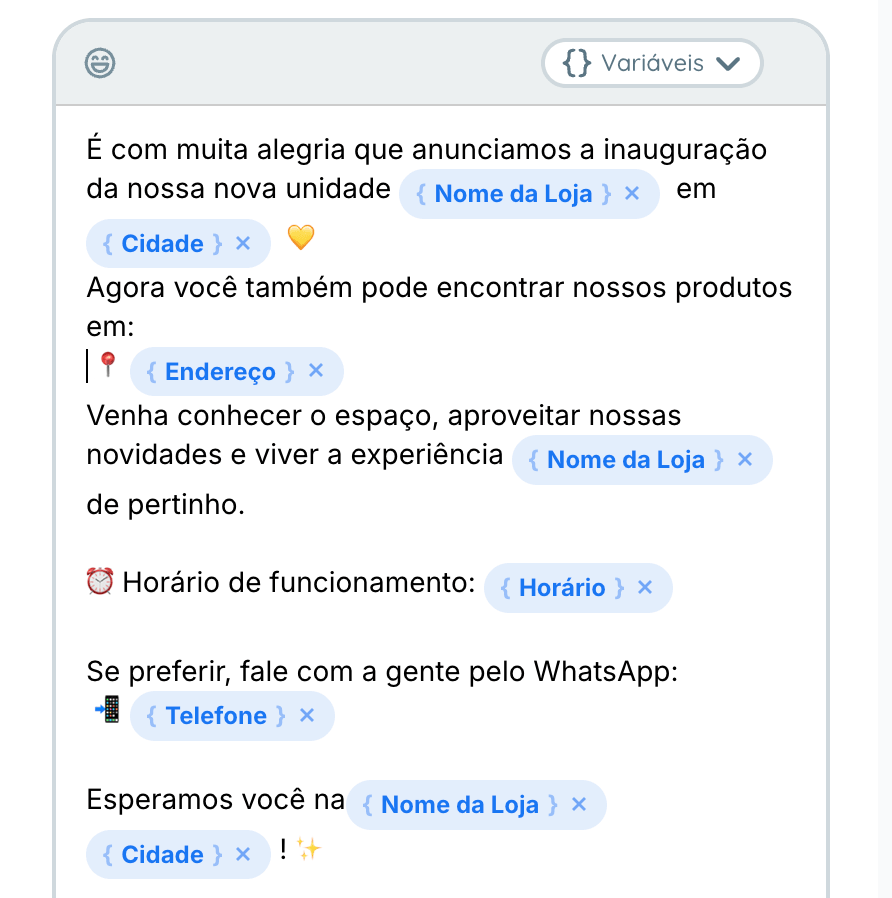Remove the Cidade chip beside the sparkles
892x898 pixels.
(243, 854)
